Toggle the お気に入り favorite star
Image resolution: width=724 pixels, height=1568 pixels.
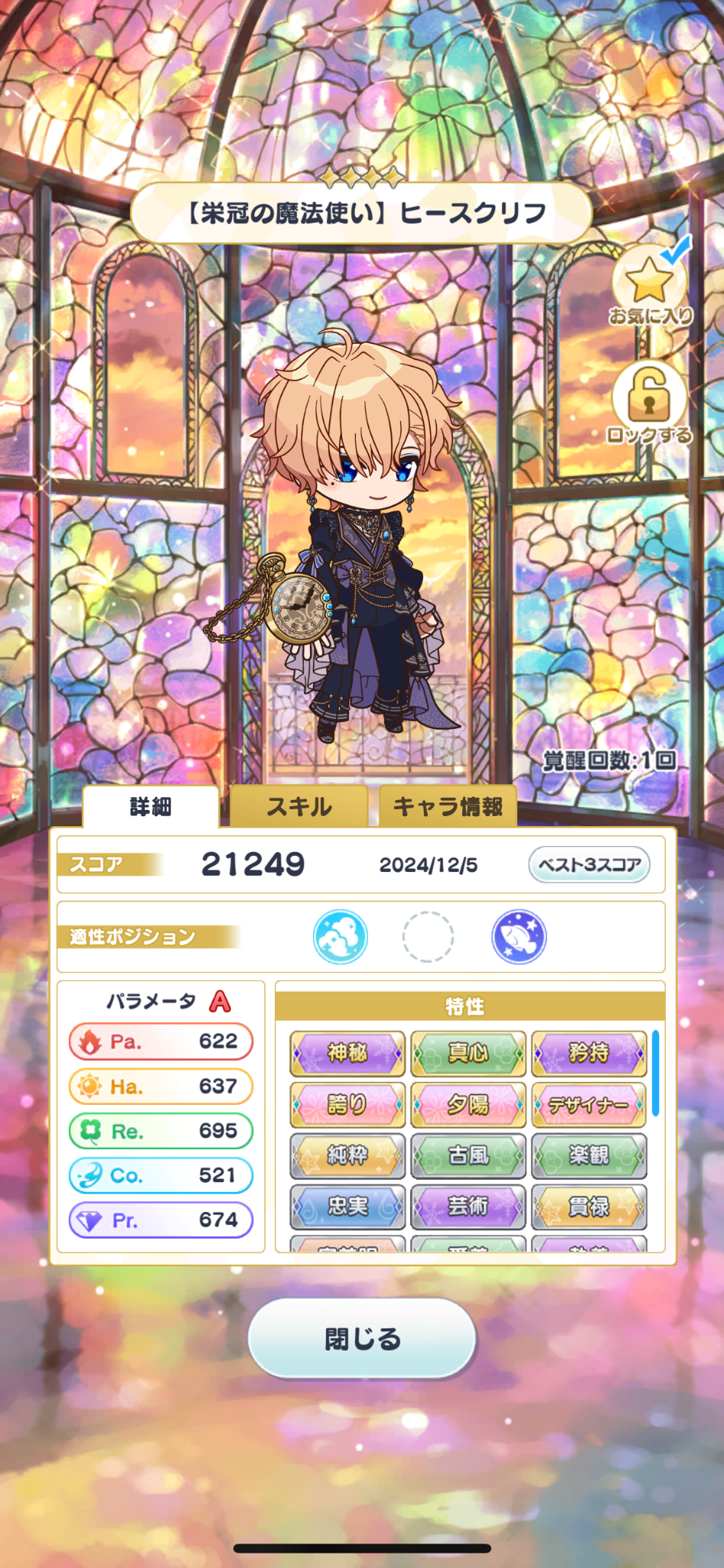[x=649, y=283]
